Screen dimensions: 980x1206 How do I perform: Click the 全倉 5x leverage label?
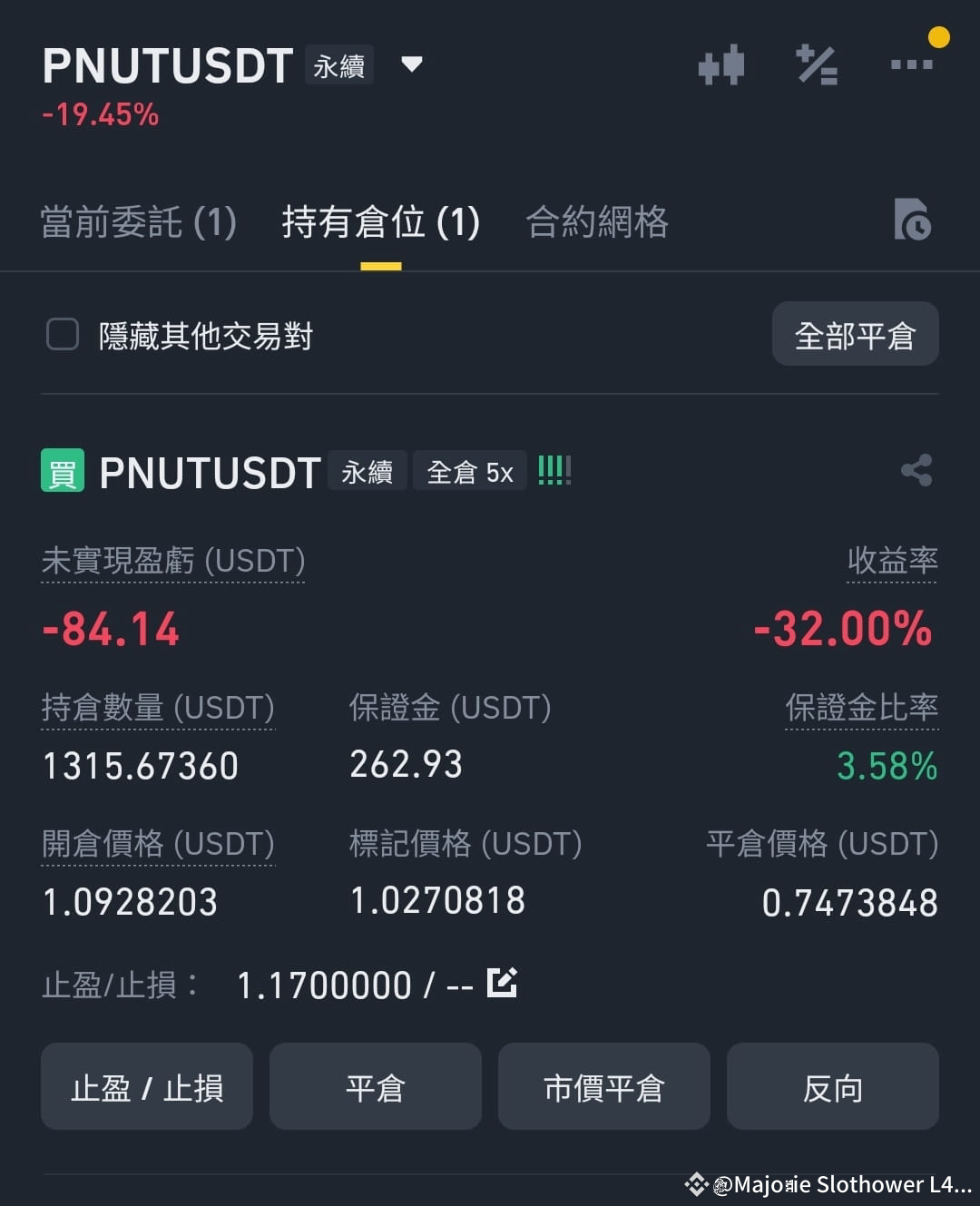(469, 470)
